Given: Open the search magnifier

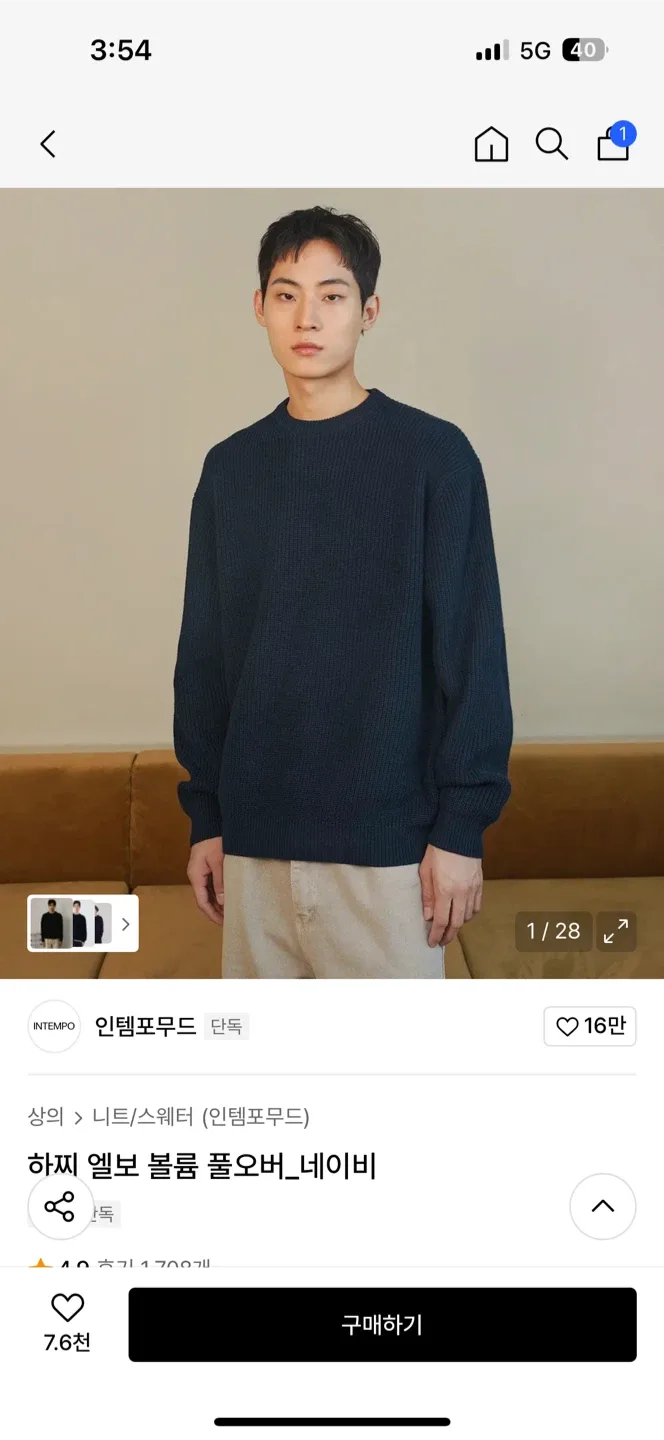Looking at the screenshot, I should [x=551, y=144].
